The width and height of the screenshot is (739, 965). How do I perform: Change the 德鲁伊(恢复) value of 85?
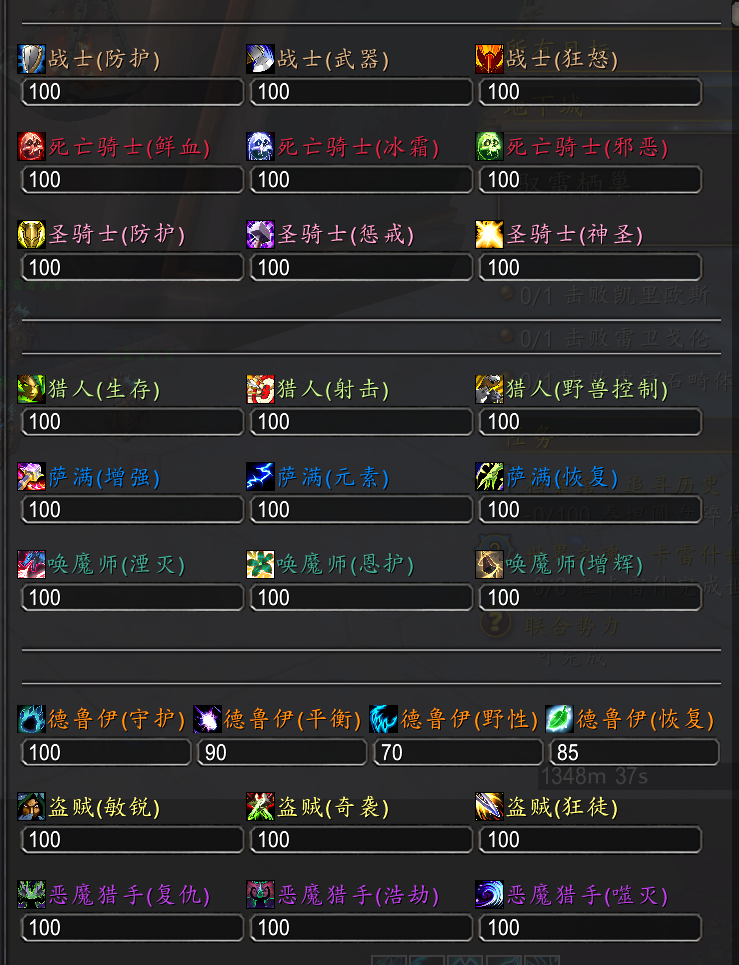coord(634,753)
